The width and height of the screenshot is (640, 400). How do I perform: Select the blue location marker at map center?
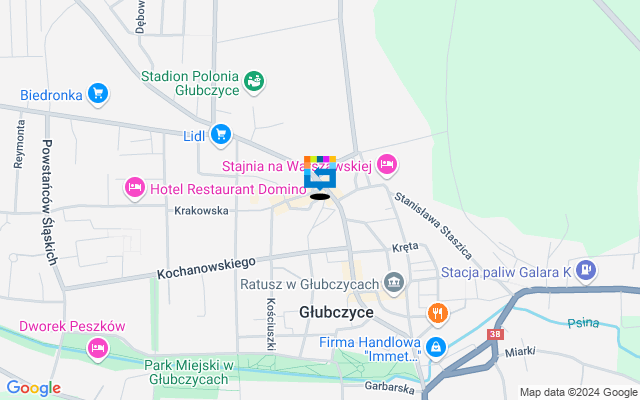point(320,177)
